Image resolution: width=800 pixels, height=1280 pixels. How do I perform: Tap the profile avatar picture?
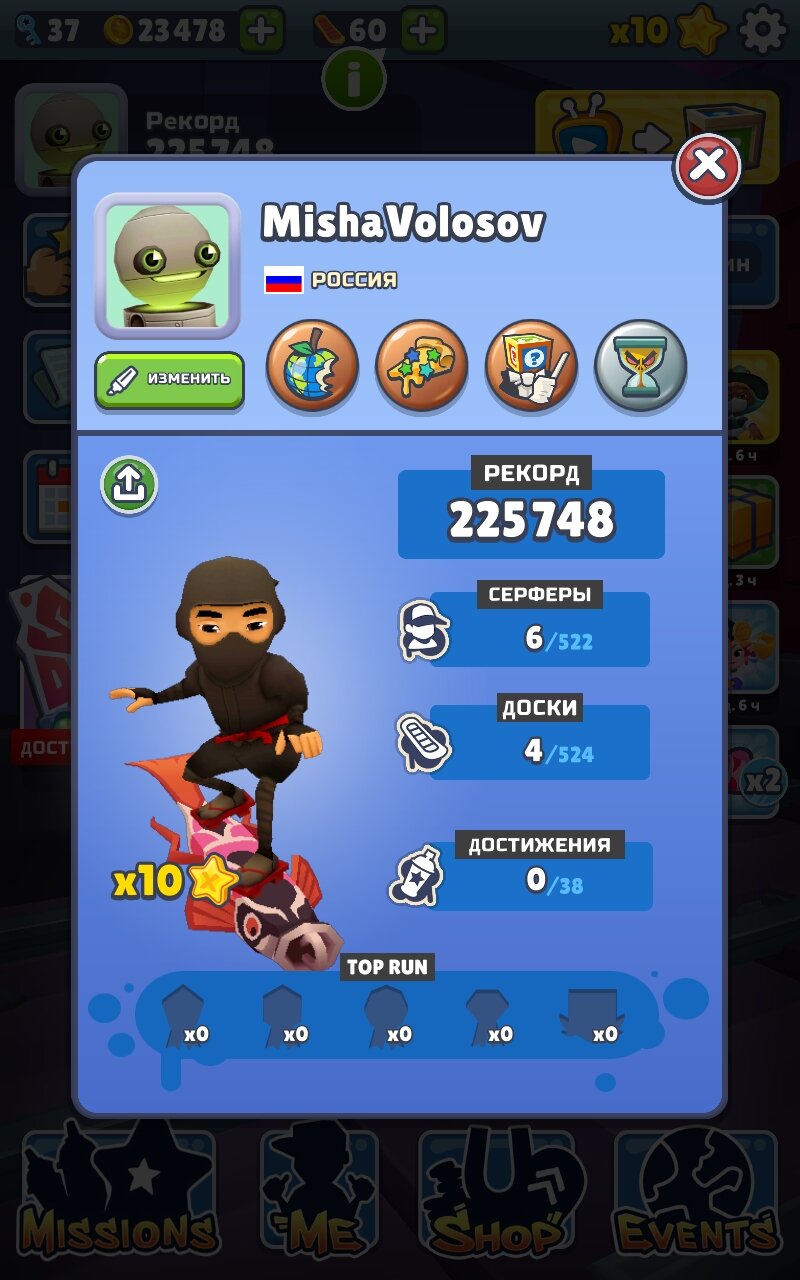168,267
